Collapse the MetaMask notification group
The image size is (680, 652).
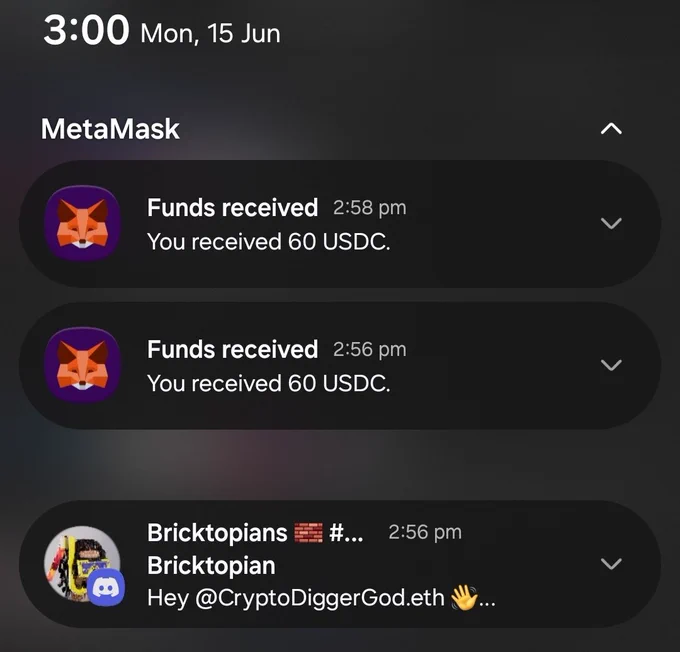(x=611, y=129)
